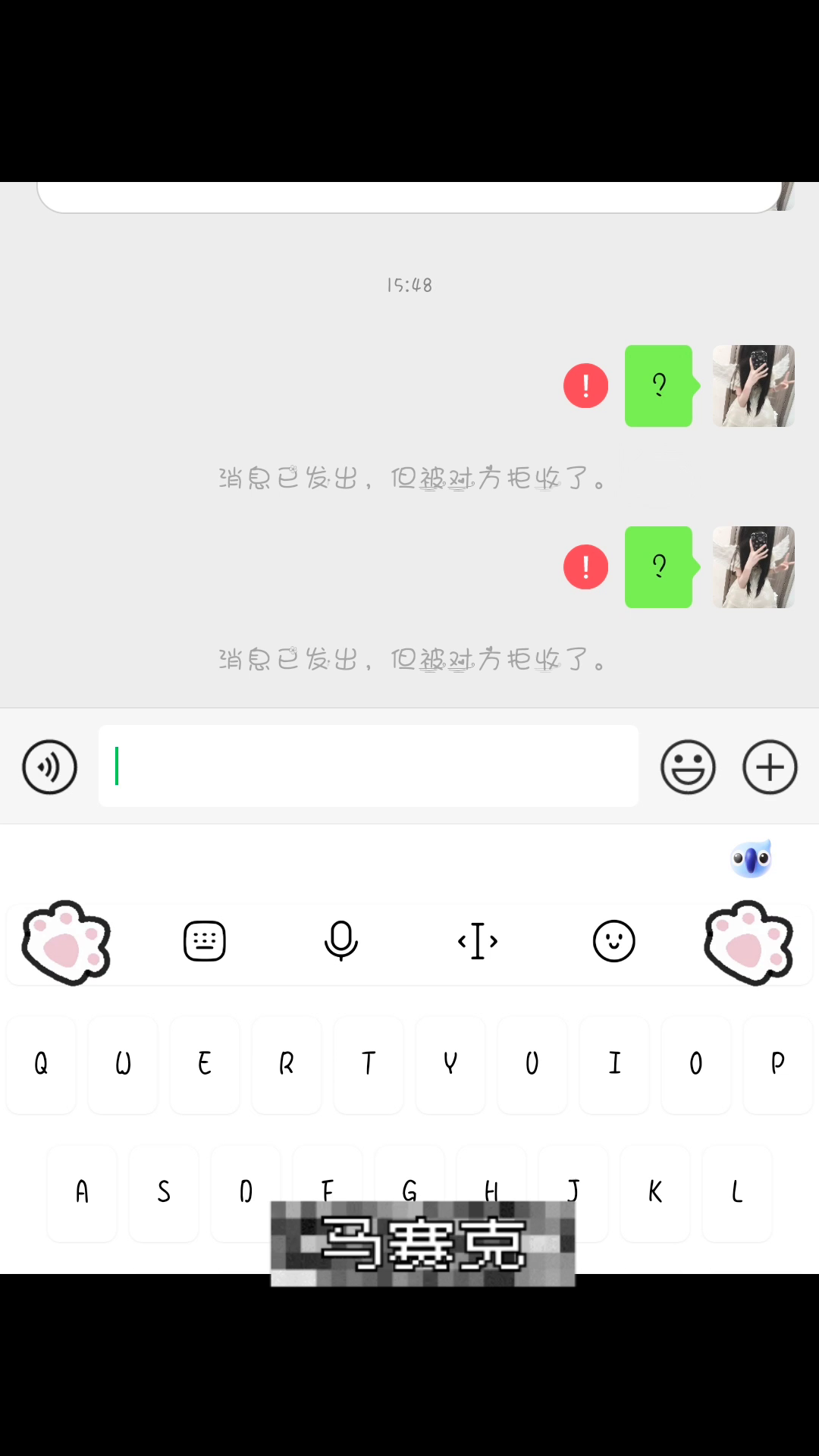Focus the chat message text field
The image size is (819, 1456).
click(369, 766)
